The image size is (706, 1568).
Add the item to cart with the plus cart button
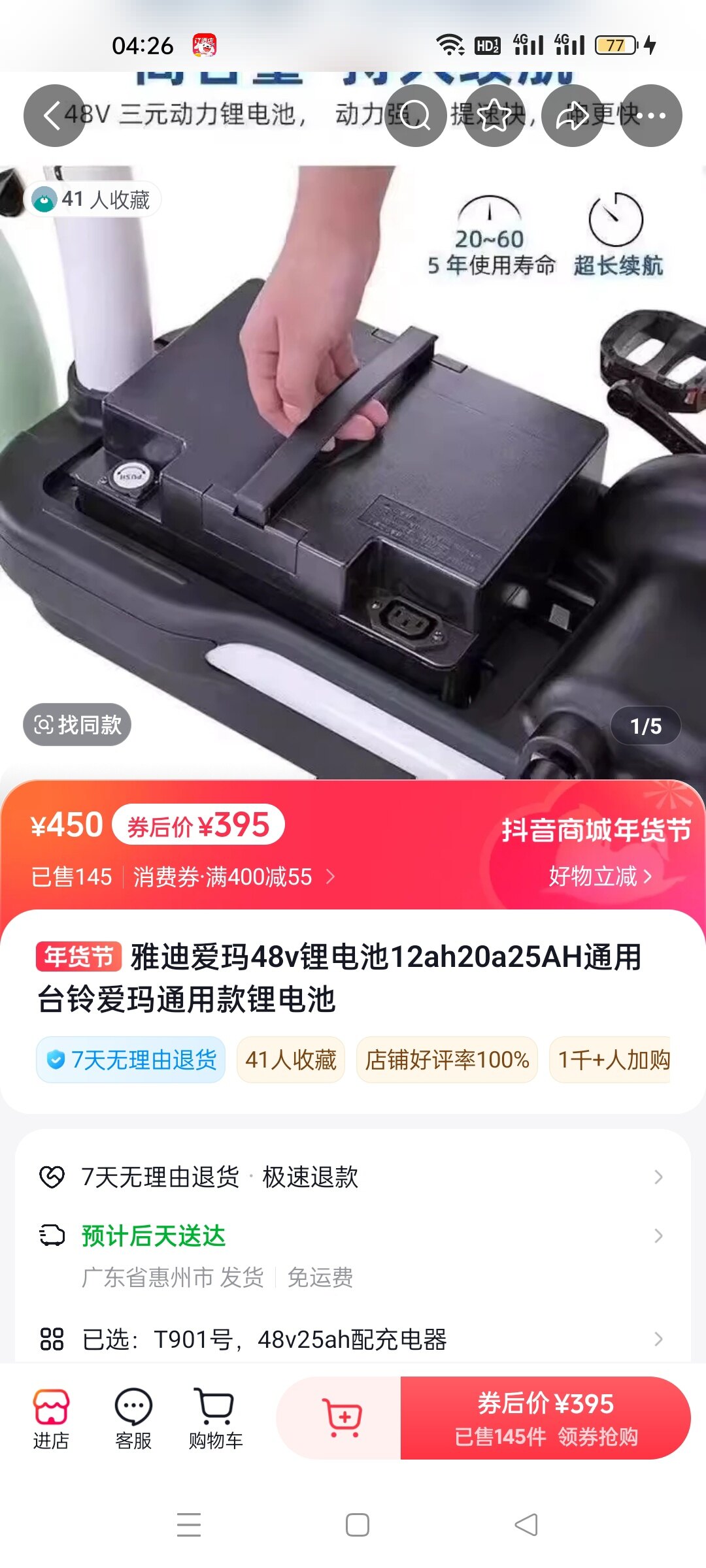(341, 1418)
